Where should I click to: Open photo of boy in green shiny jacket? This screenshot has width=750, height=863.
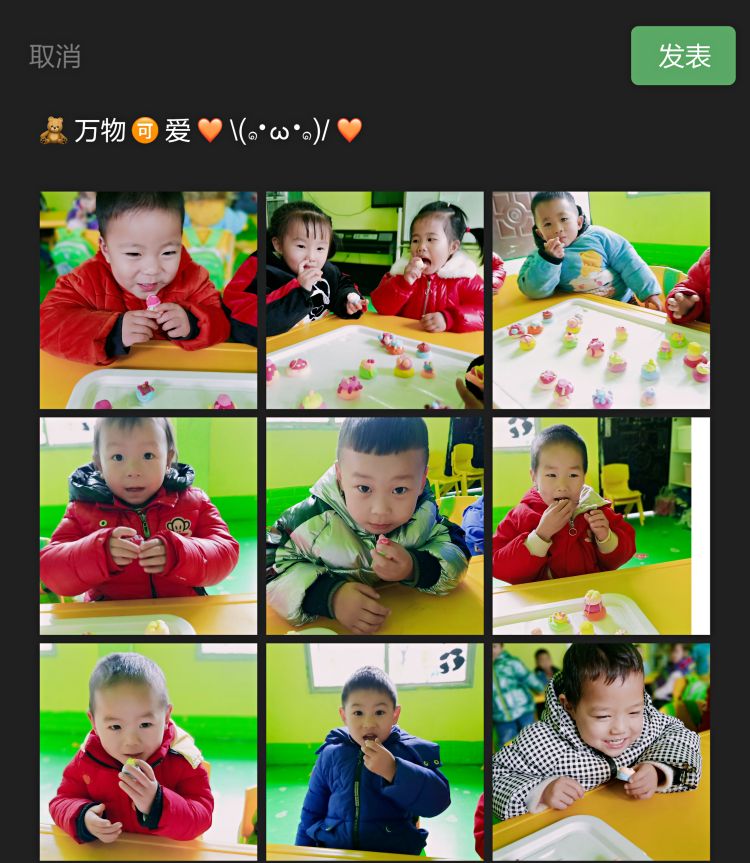coord(374,526)
